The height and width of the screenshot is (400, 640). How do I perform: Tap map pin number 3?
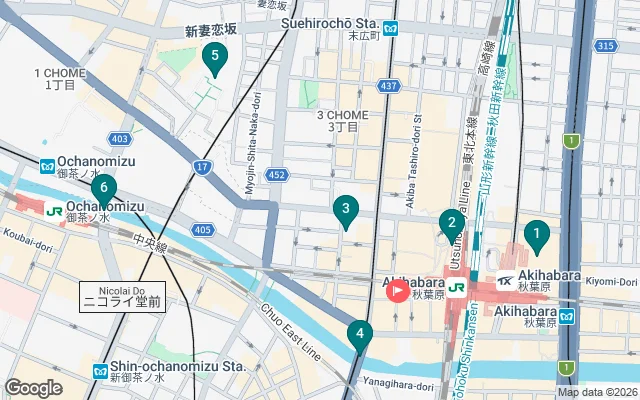pos(345,210)
